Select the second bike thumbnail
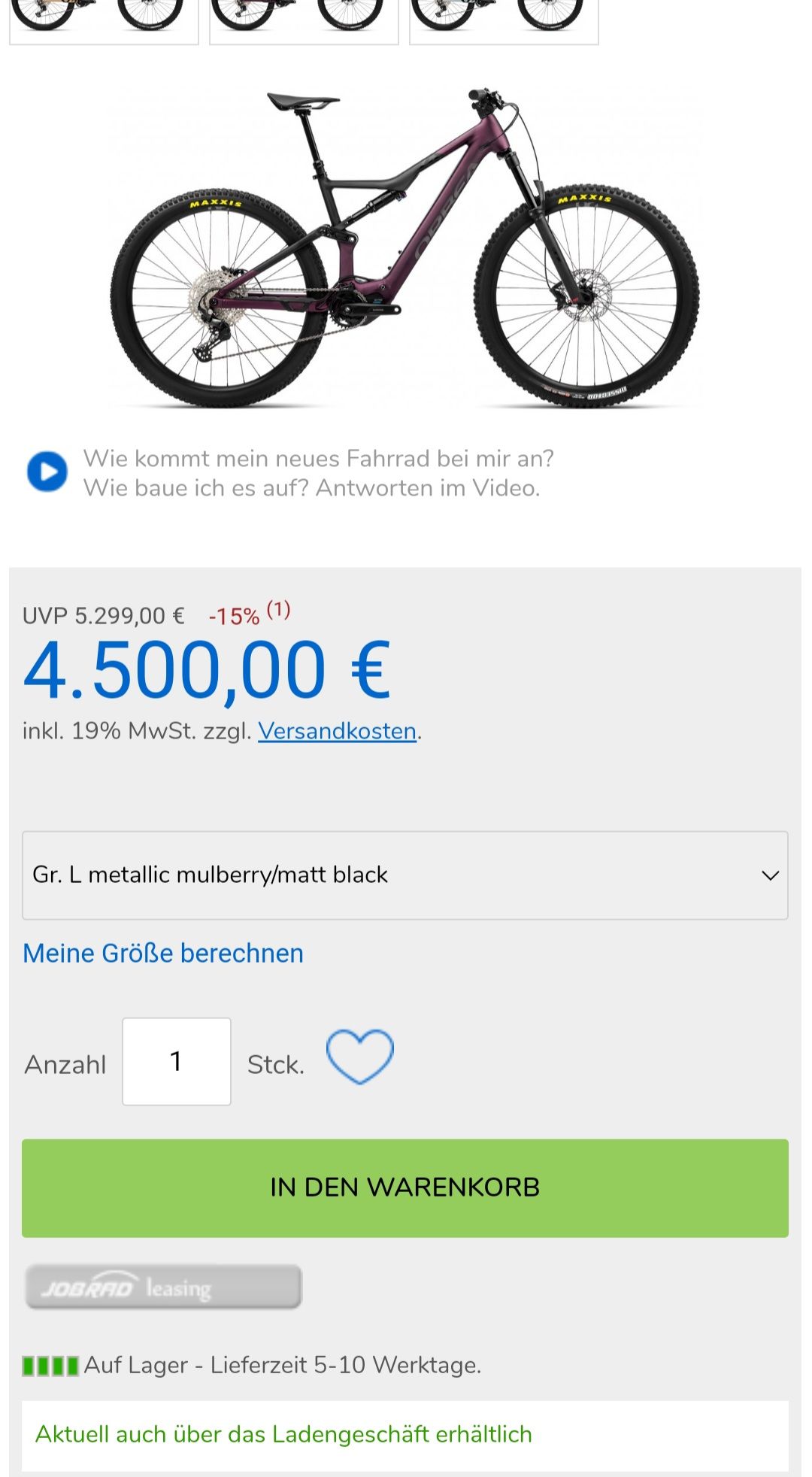The image size is (812, 1477). pos(304,19)
